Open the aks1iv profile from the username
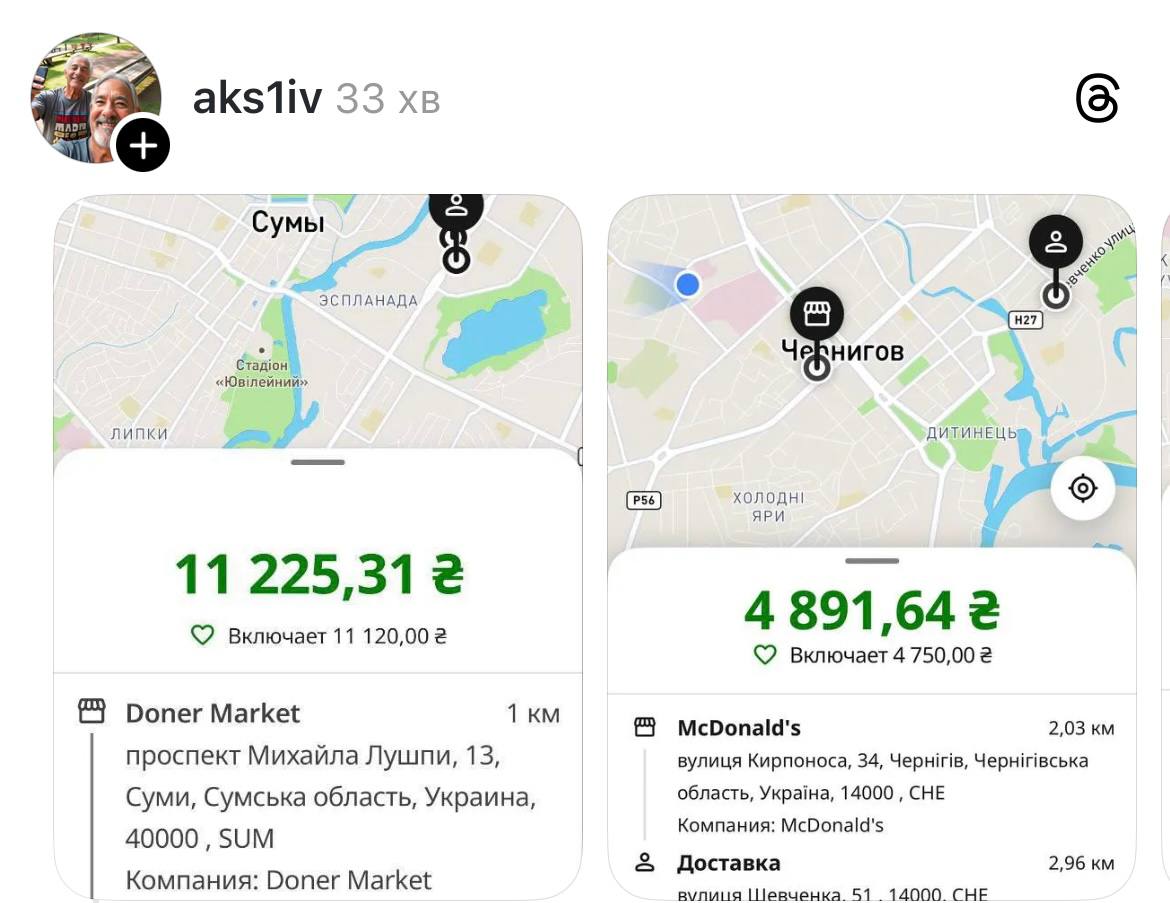Viewport: 1170px width, 903px height. (x=257, y=99)
